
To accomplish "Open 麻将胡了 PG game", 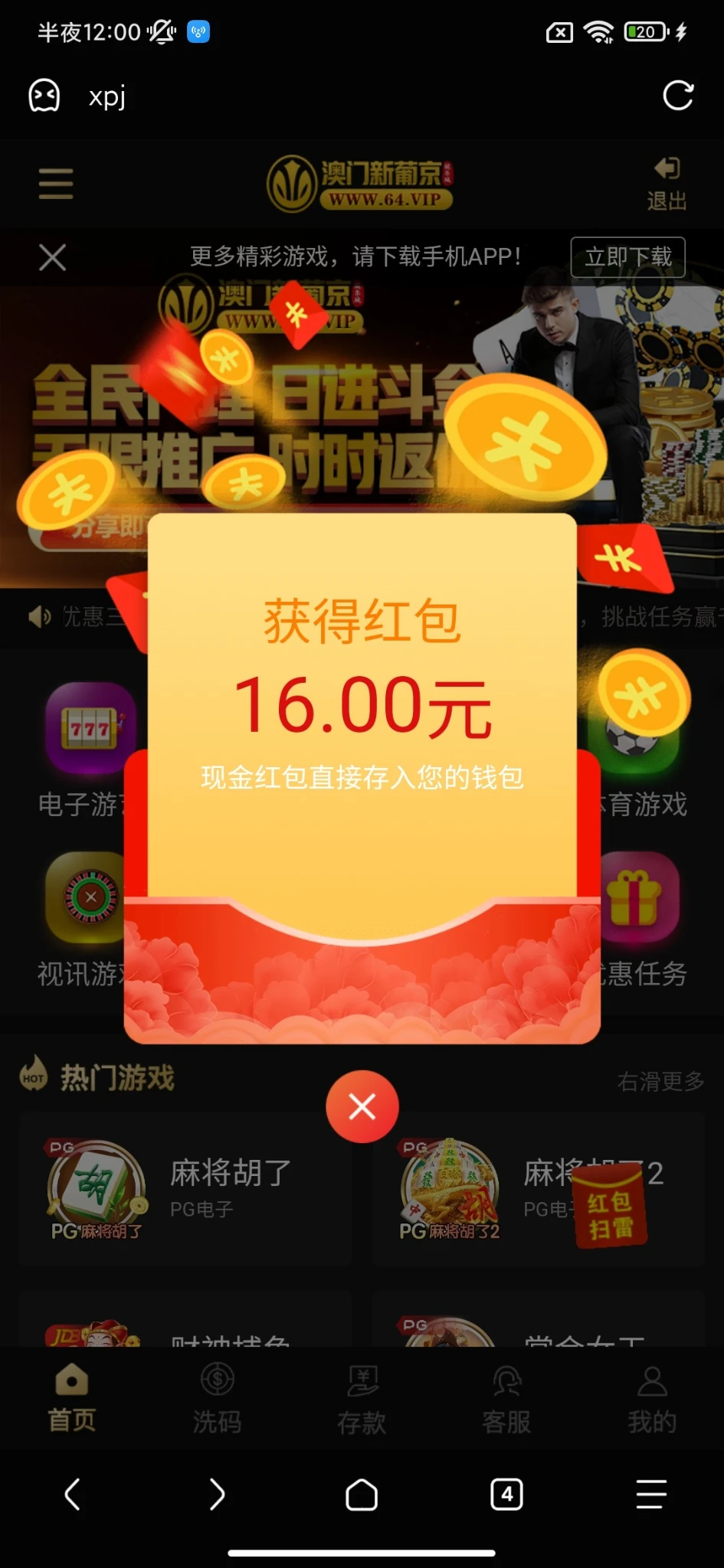I will tap(184, 1188).
